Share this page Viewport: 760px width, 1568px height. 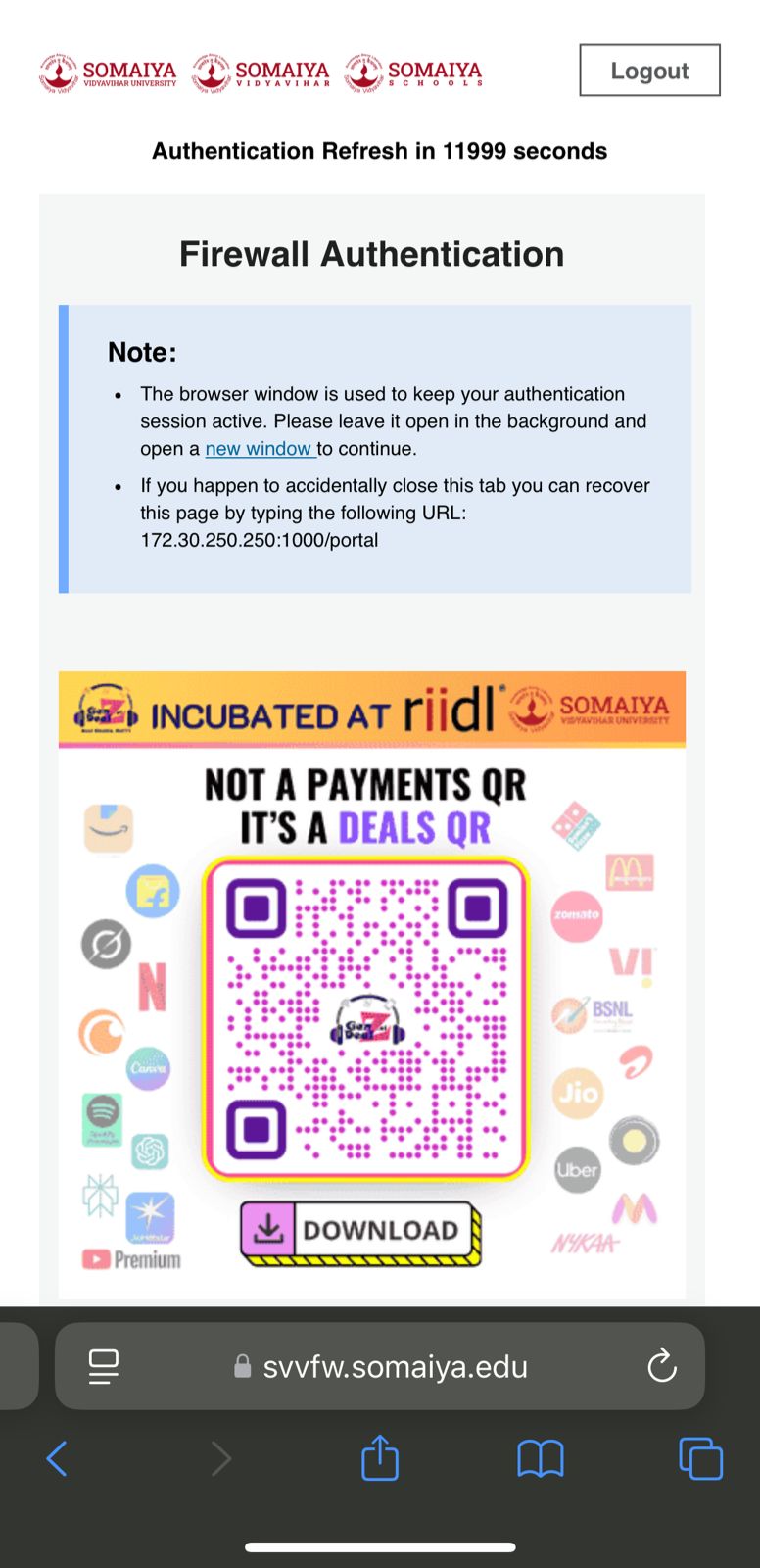point(380,1457)
